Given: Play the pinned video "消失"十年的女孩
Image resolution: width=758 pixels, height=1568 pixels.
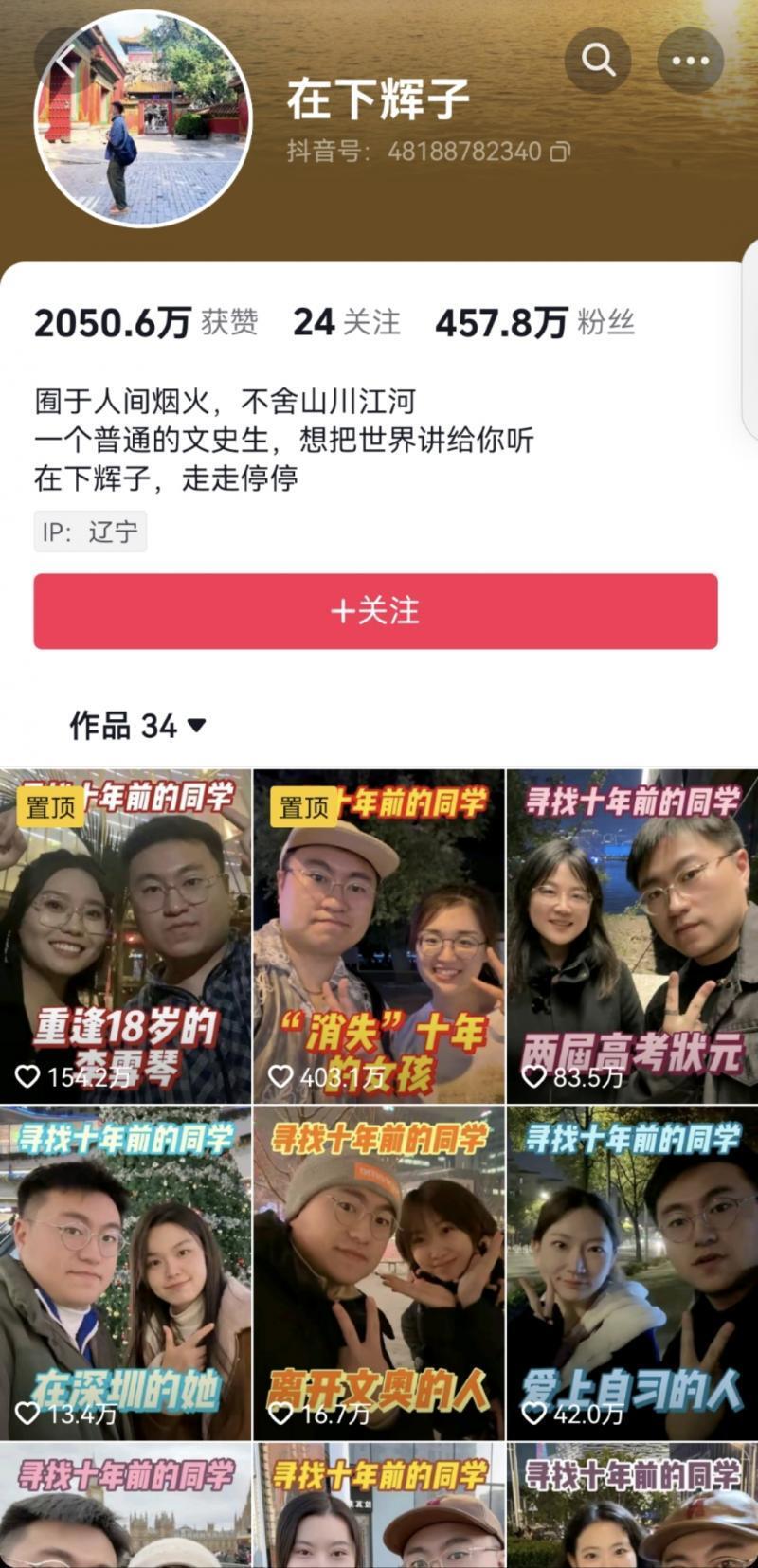Looking at the screenshot, I should click(379, 938).
